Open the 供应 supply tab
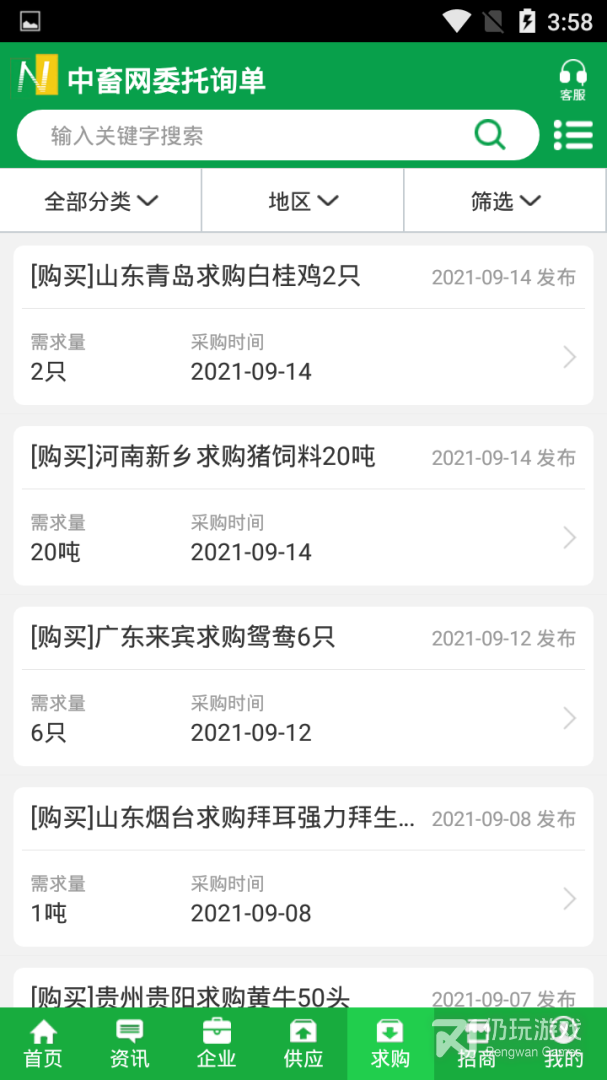The height and width of the screenshot is (1080, 607). [303, 1044]
